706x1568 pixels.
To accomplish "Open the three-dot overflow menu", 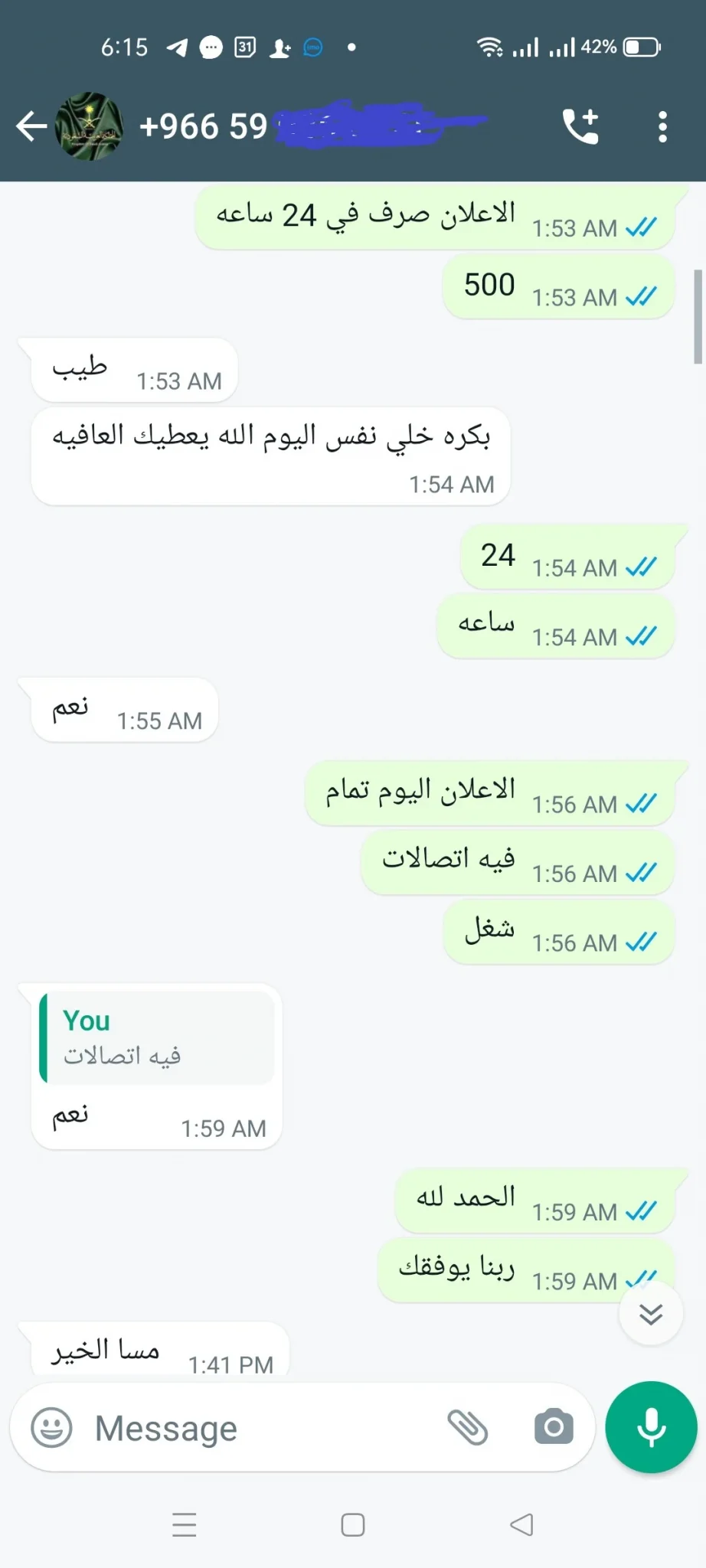I will [662, 126].
